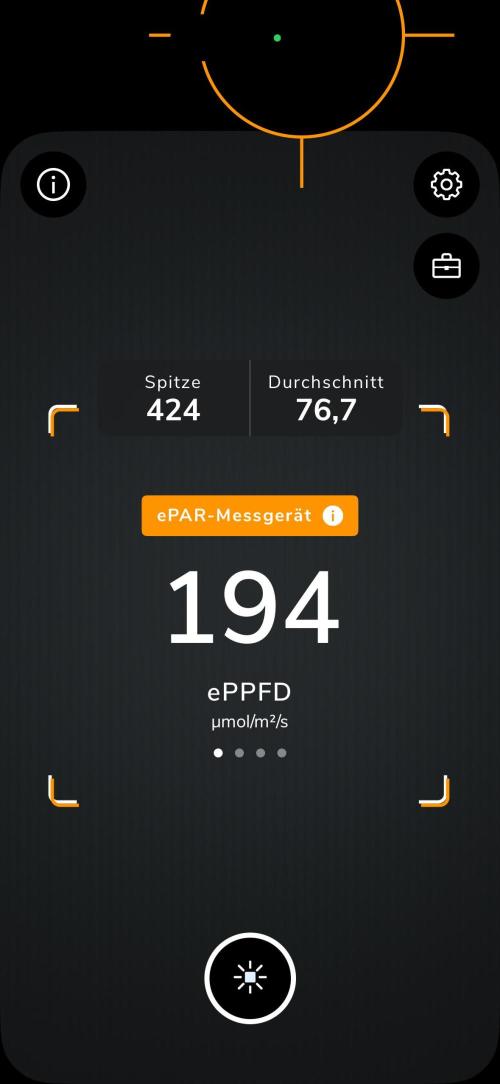Image resolution: width=500 pixels, height=1084 pixels.
Task: Open the info icon at top left
Action: [x=53, y=185]
